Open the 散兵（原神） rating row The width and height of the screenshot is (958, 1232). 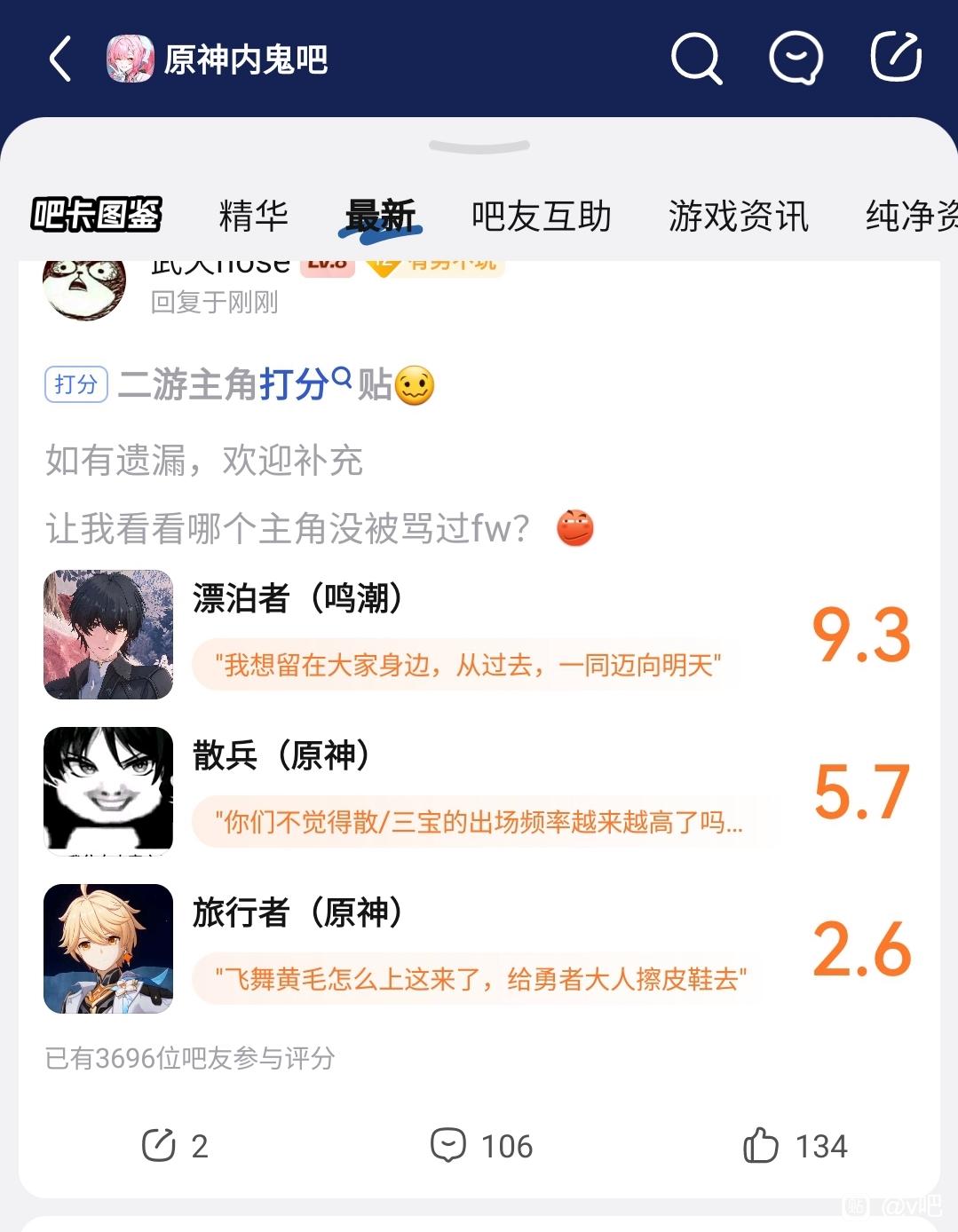(479, 791)
